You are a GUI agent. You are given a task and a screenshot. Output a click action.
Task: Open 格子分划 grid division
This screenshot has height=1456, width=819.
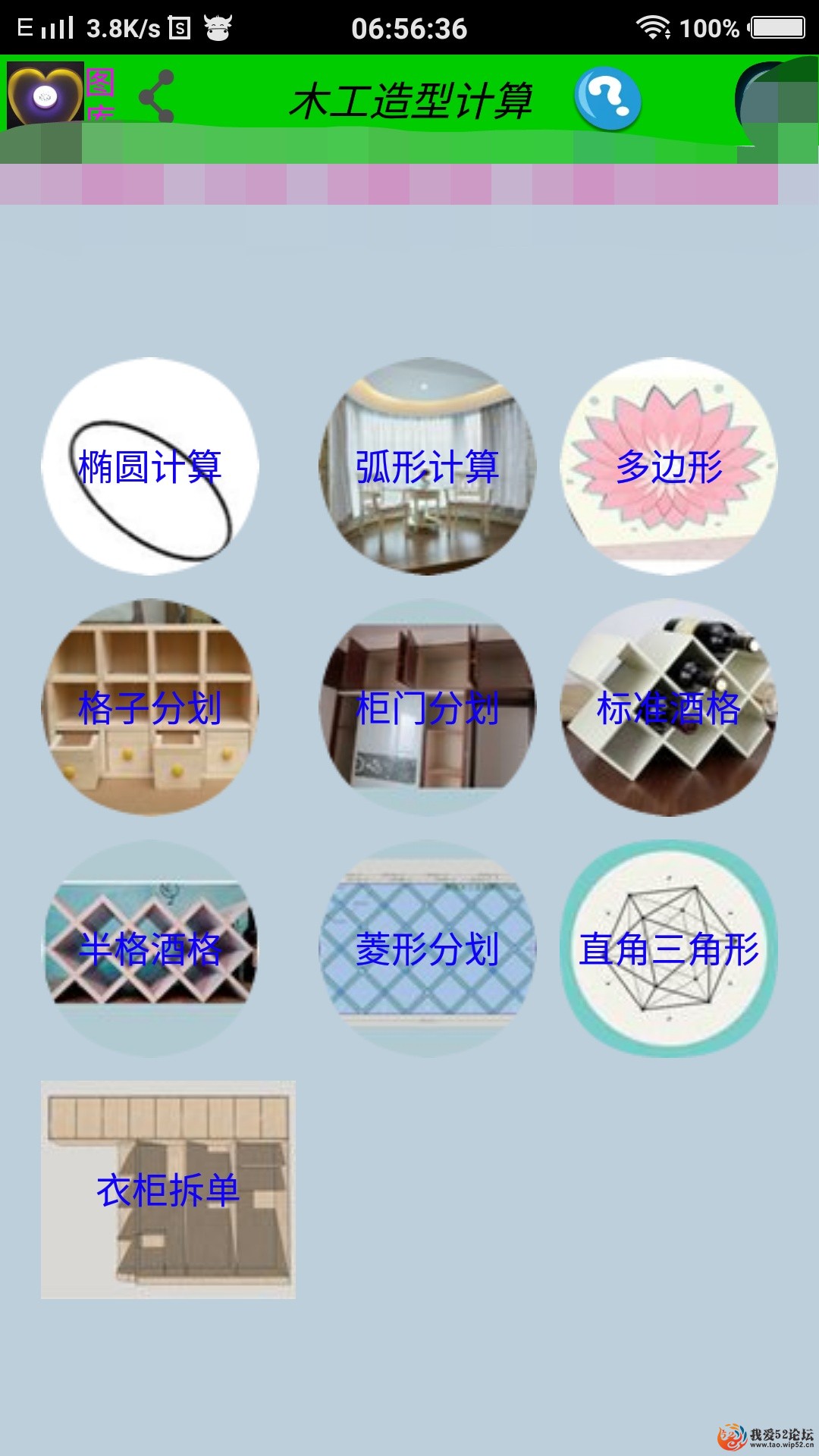[150, 708]
